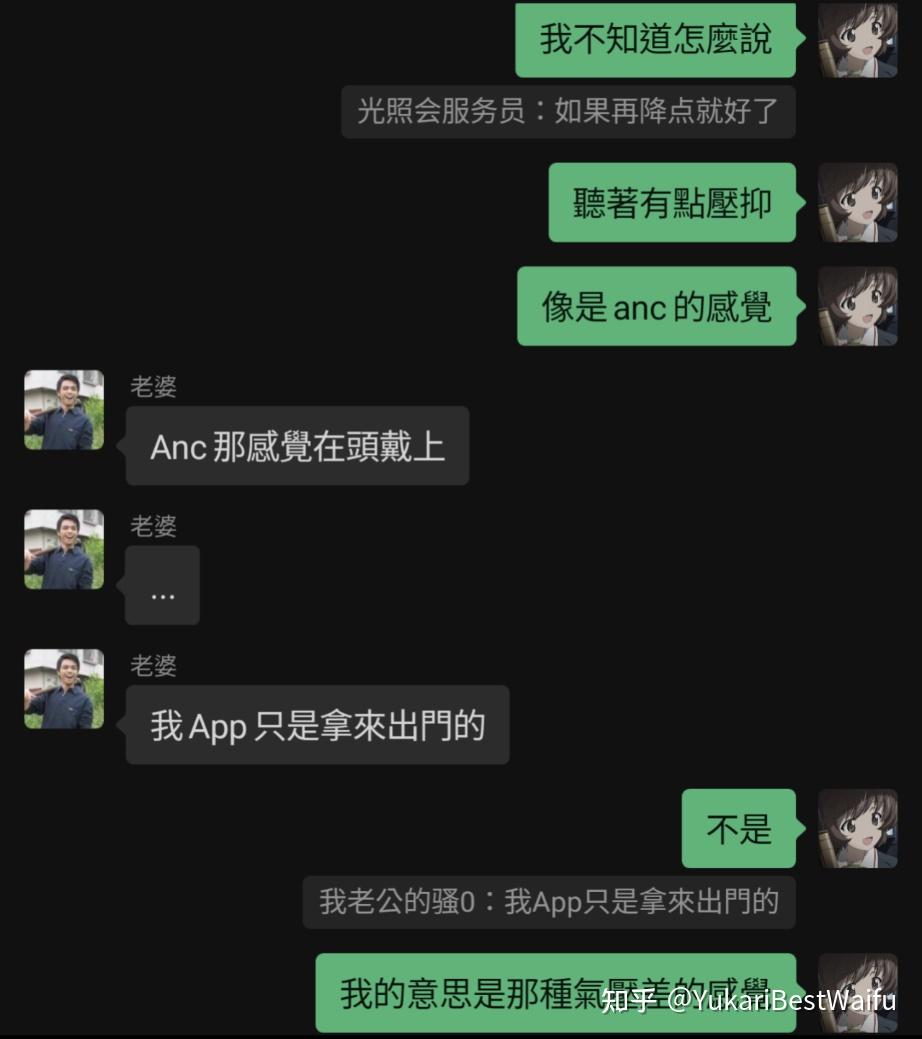Click the avatar next to "像是 anc 的感覺"
The width and height of the screenshot is (922, 1039).
[858, 307]
